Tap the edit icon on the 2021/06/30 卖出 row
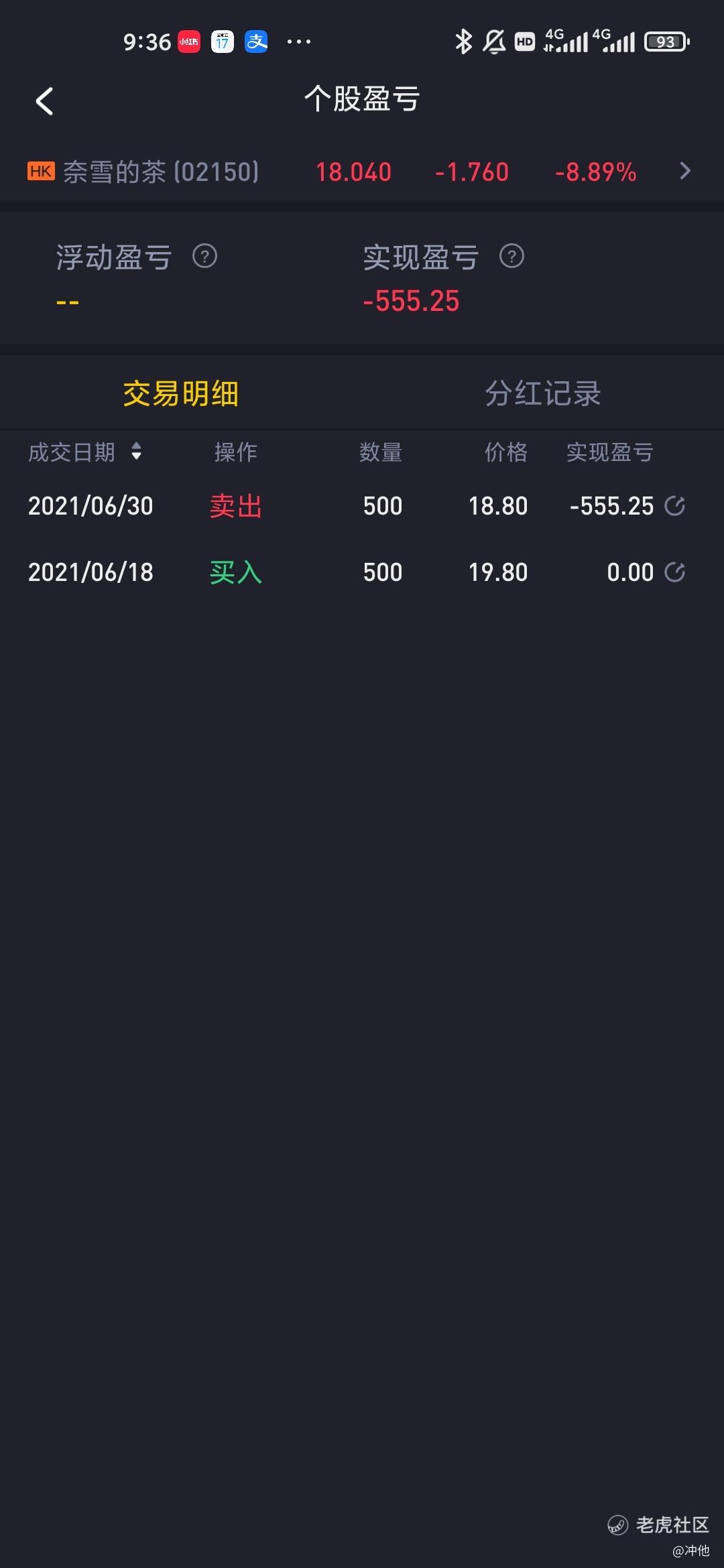724x1568 pixels. (x=674, y=506)
